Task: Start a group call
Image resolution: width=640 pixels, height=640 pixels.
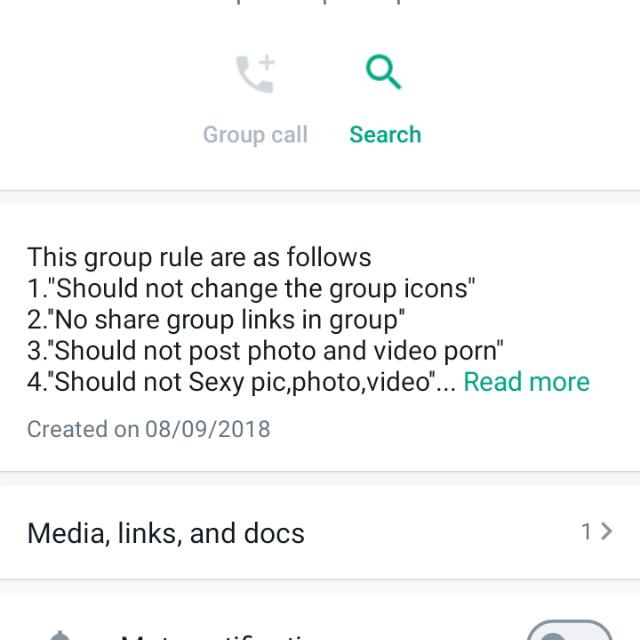Action: [255, 100]
